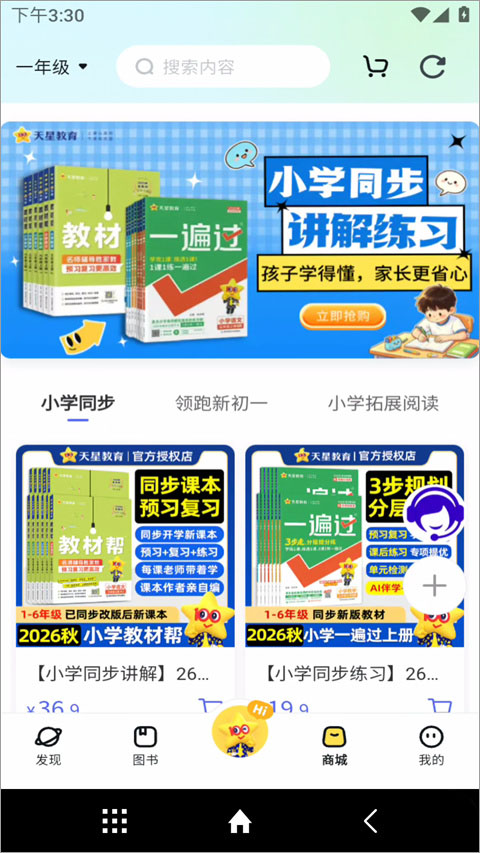This screenshot has width=480, height=853.
Task: Go to the 发现 tab
Action: tap(48, 746)
